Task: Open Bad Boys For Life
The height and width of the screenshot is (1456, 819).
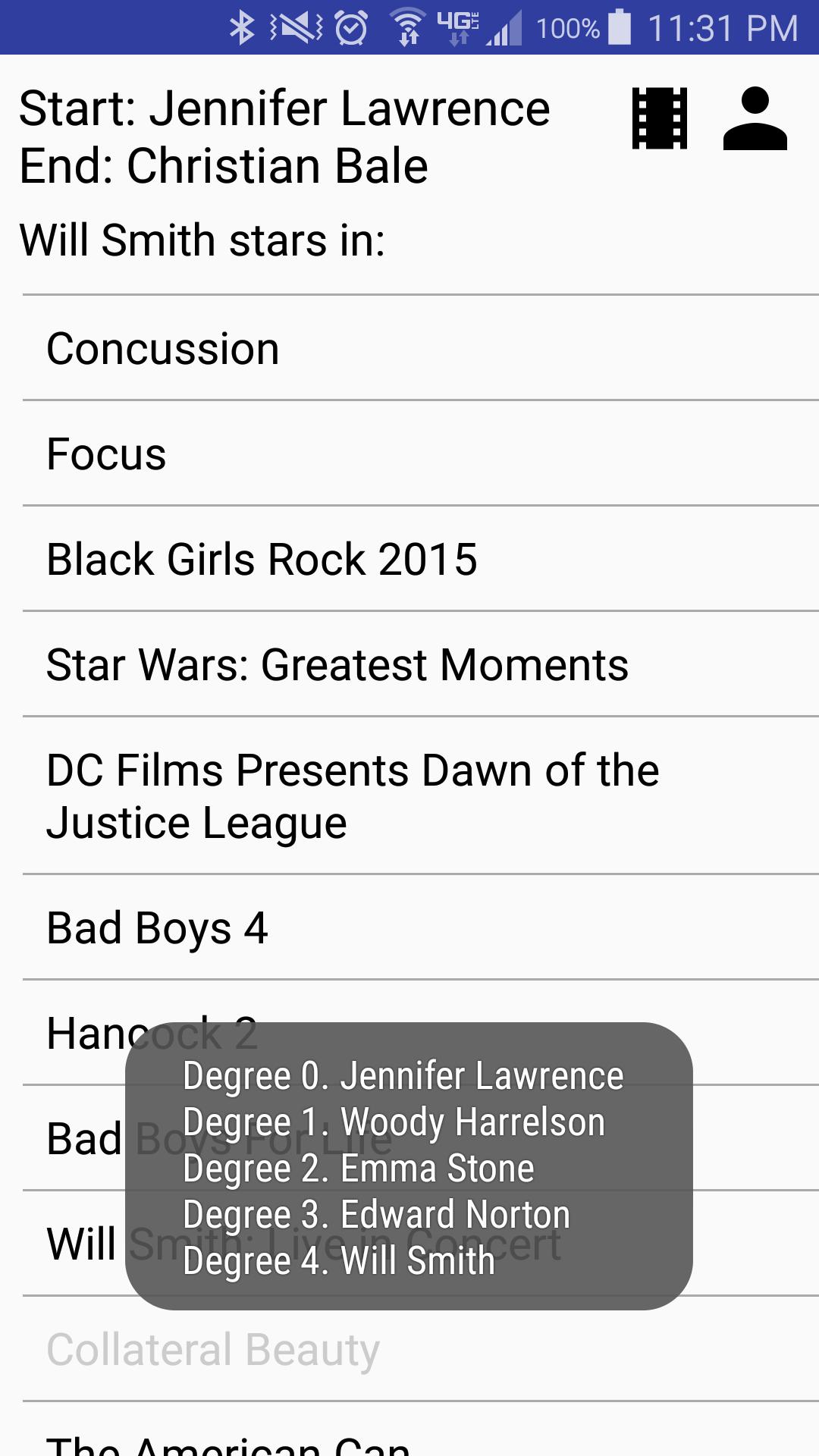Action: [83, 1139]
